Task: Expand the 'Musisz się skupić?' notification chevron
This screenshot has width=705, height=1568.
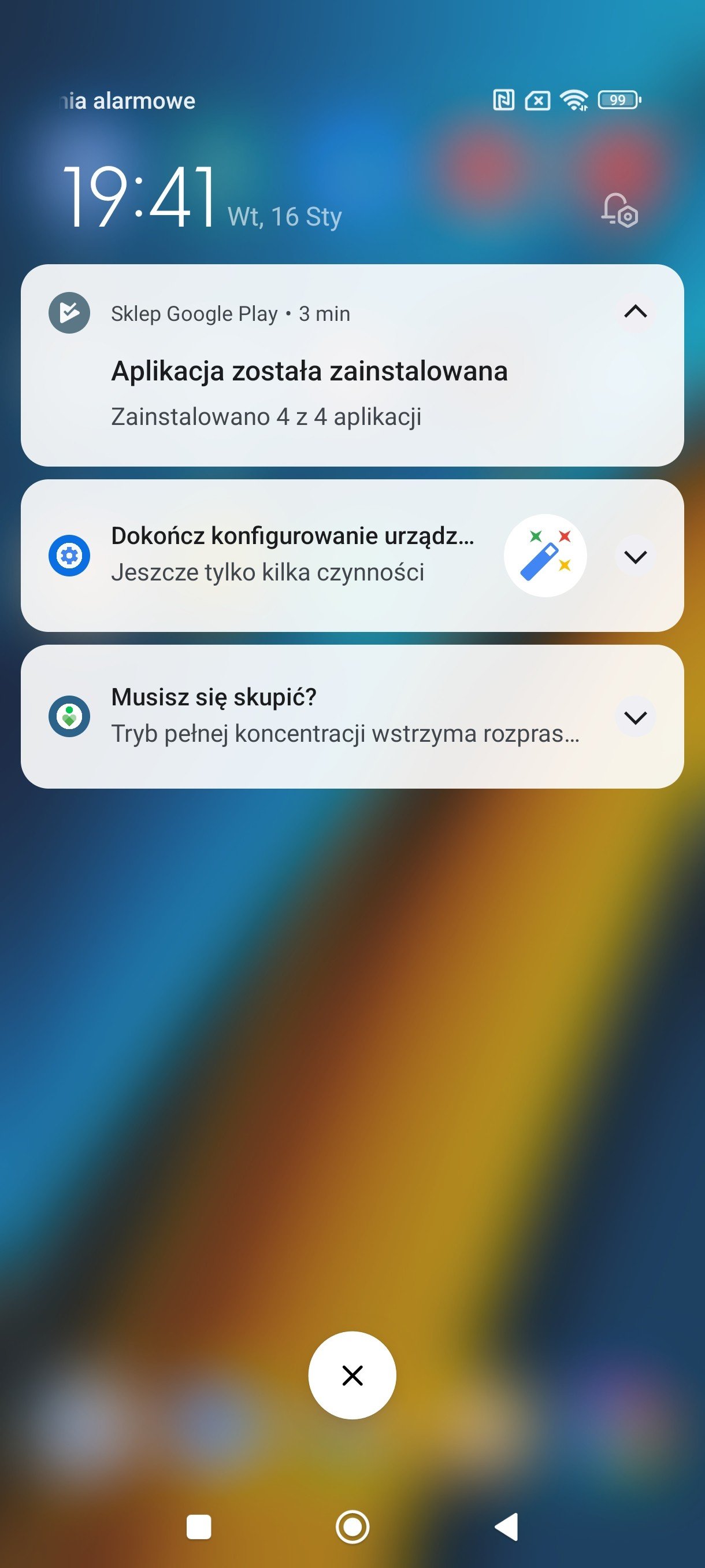Action: coord(635,717)
